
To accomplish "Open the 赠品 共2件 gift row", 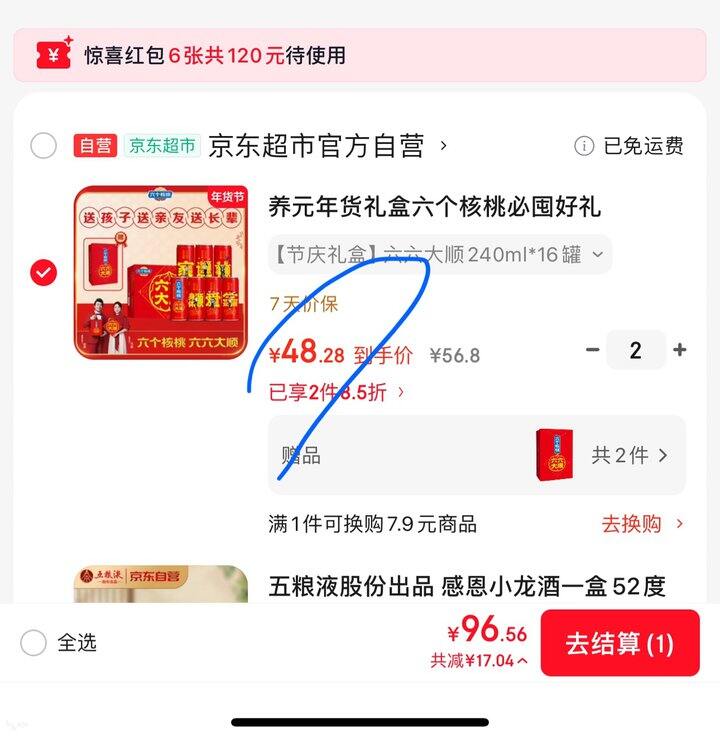I will [x=477, y=455].
